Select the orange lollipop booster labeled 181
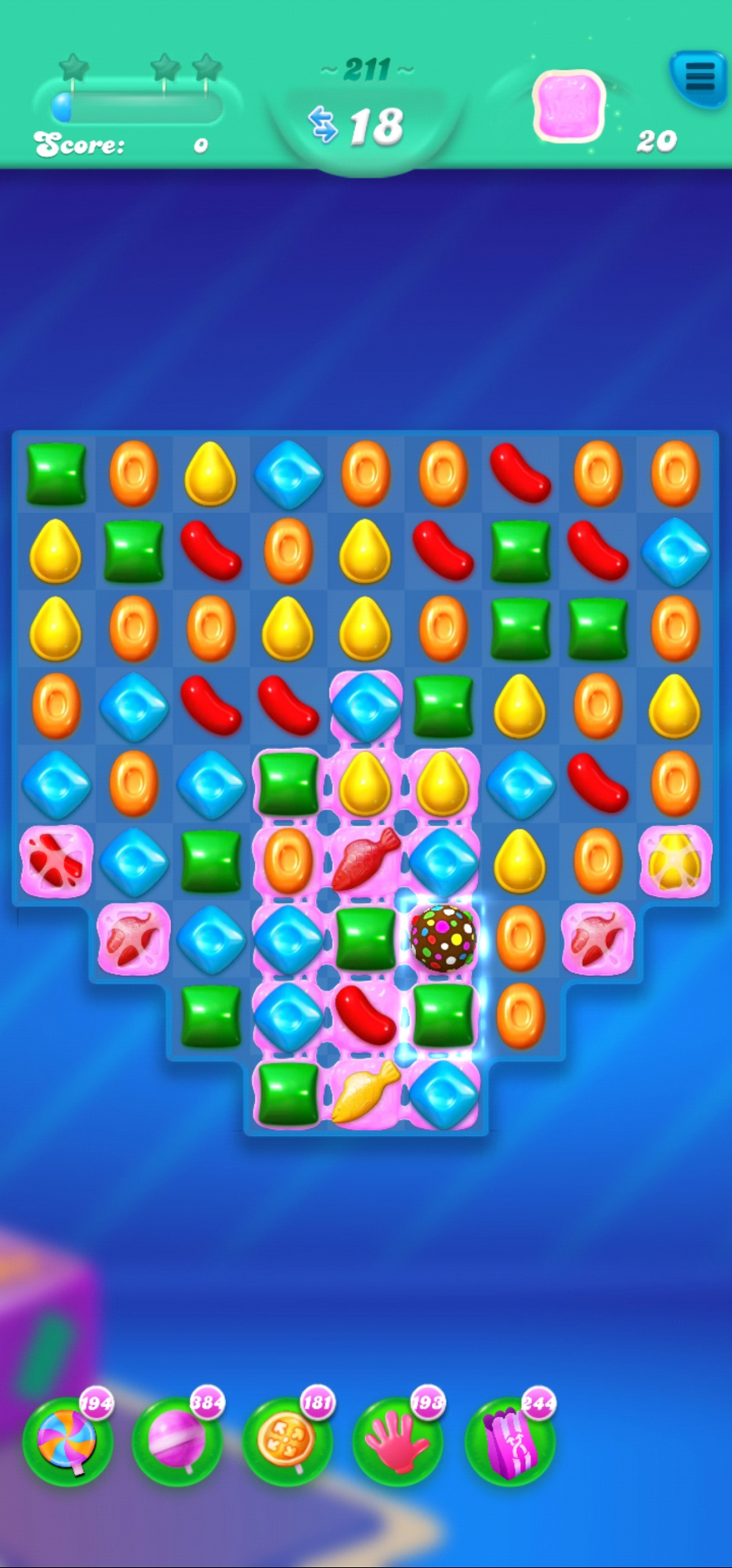Image resolution: width=732 pixels, height=1568 pixels. coord(288,1441)
